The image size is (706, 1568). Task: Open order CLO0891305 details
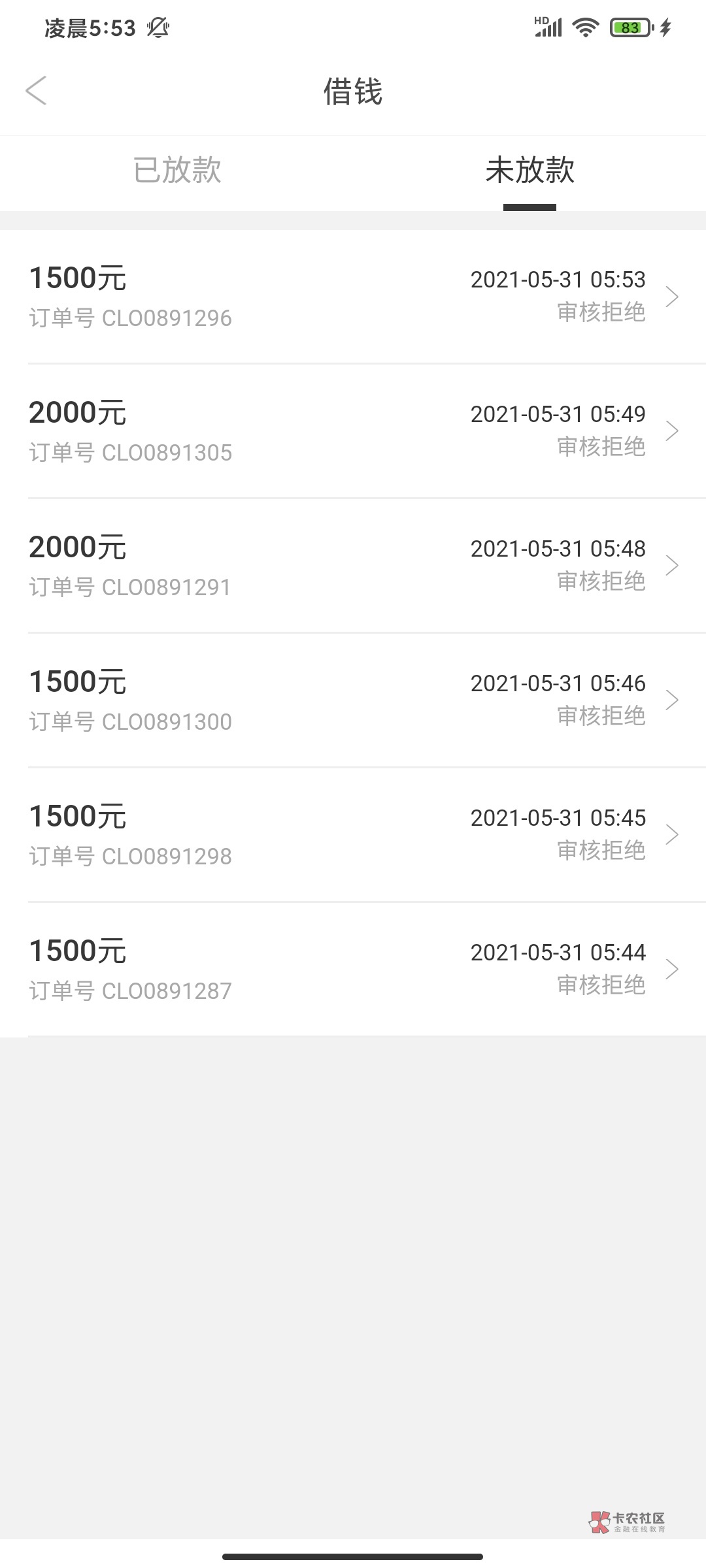click(x=353, y=431)
